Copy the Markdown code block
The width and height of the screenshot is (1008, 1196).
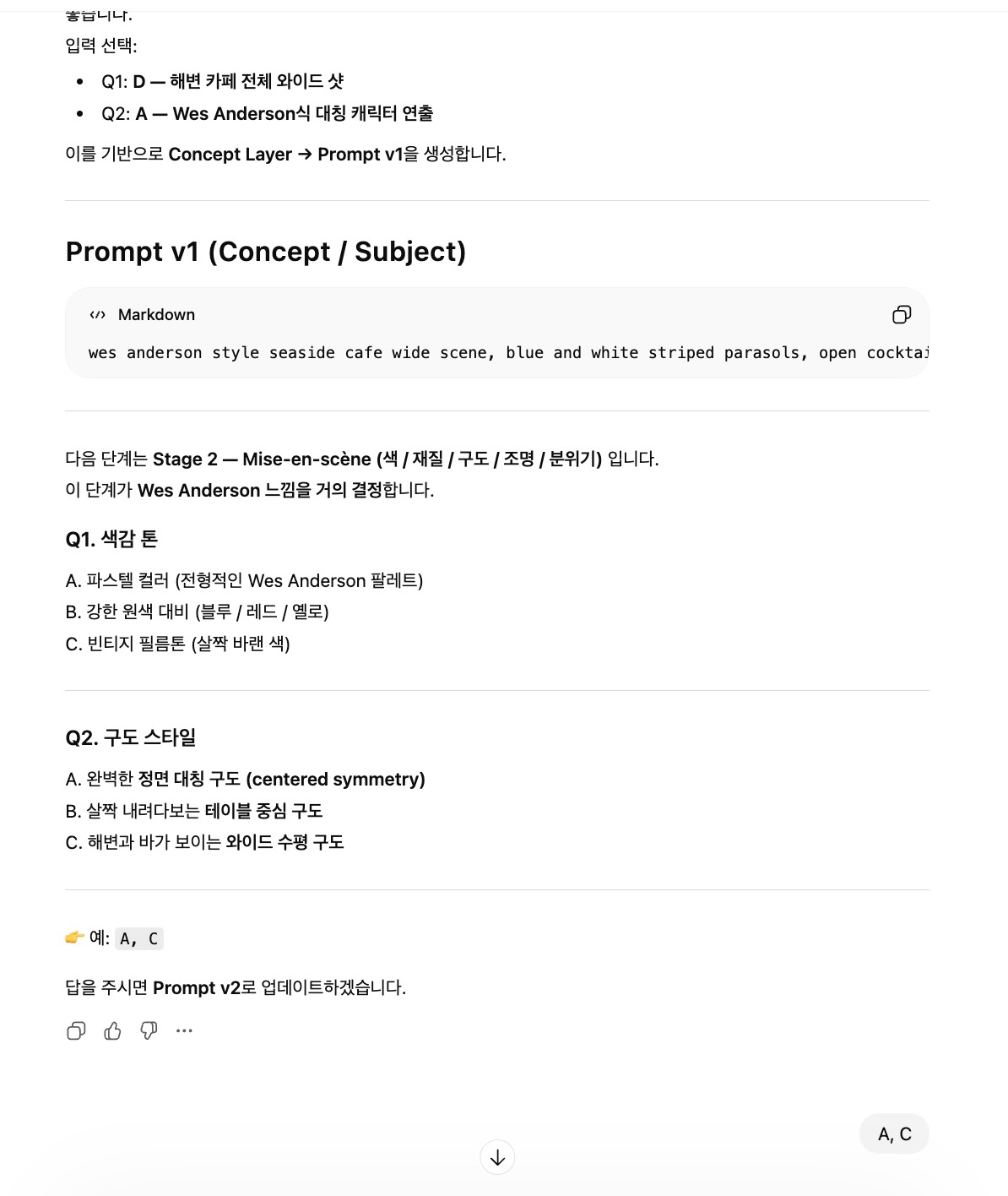point(901,315)
